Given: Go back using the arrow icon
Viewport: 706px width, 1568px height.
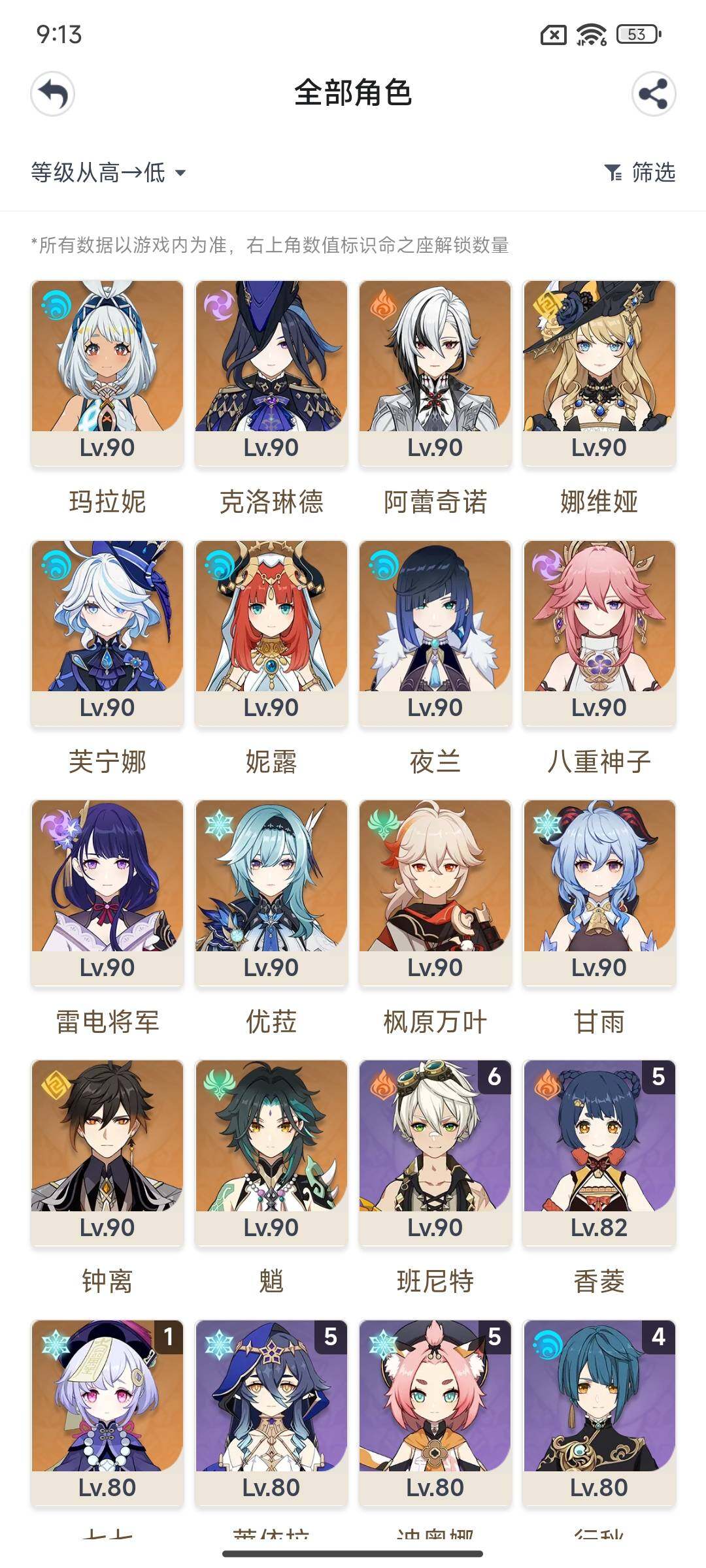Looking at the screenshot, I should 53,94.
